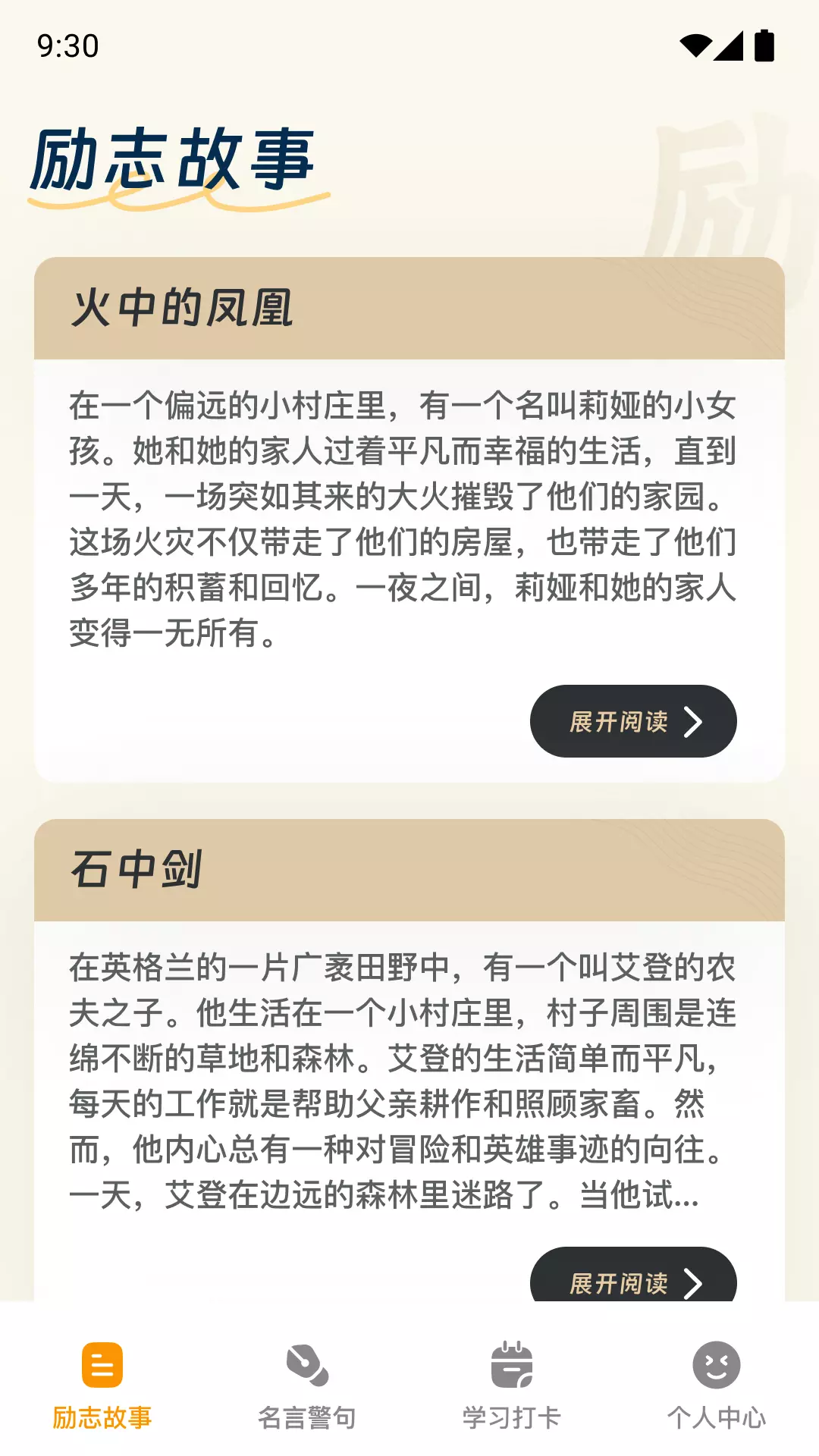Open the 个人中心 tab
This screenshot has width=819, height=1456.
coord(717,1385)
